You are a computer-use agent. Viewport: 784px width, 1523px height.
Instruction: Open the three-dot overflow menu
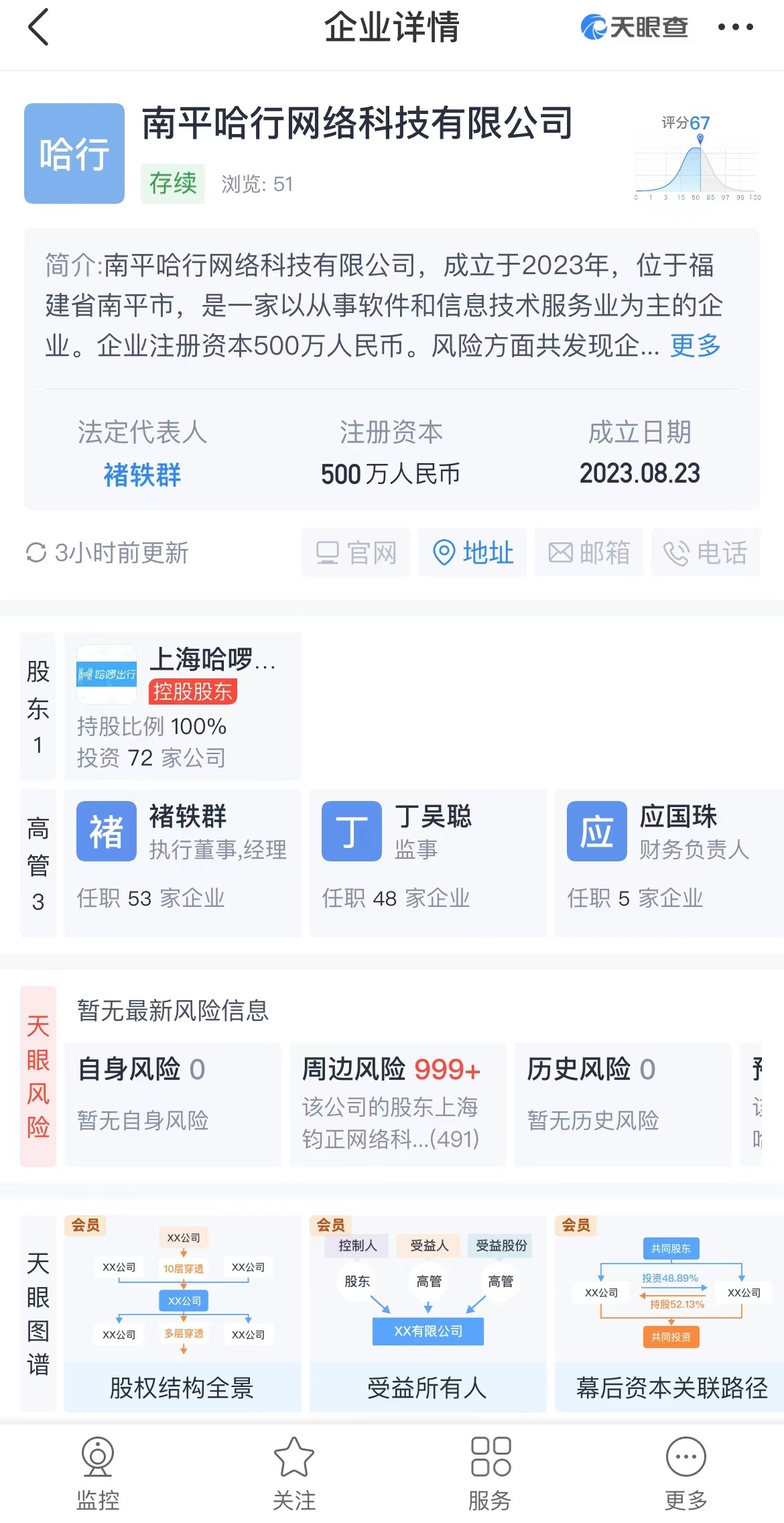click(x=735, y=27)
